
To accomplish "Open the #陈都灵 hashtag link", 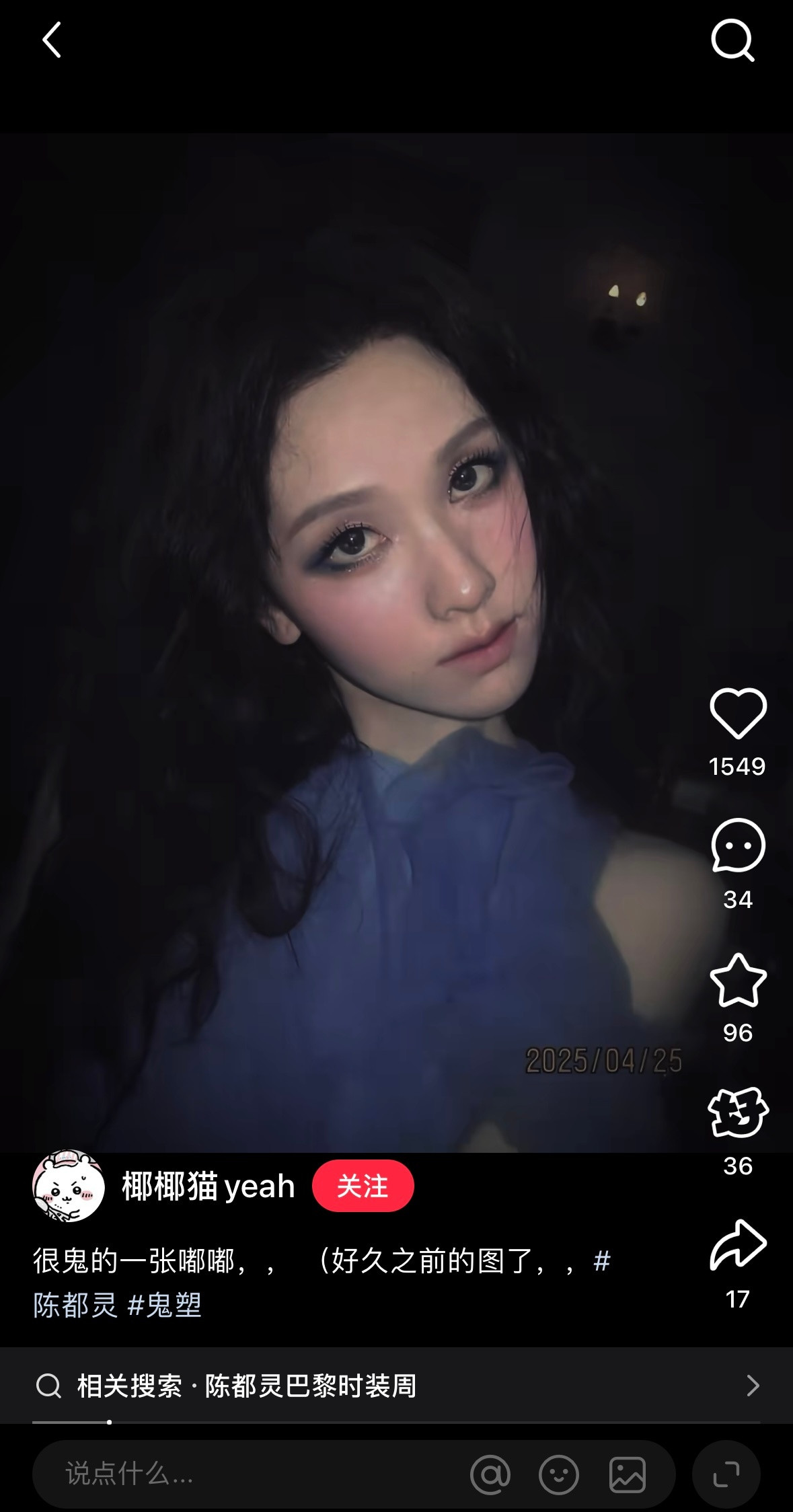I will 75,1306.
